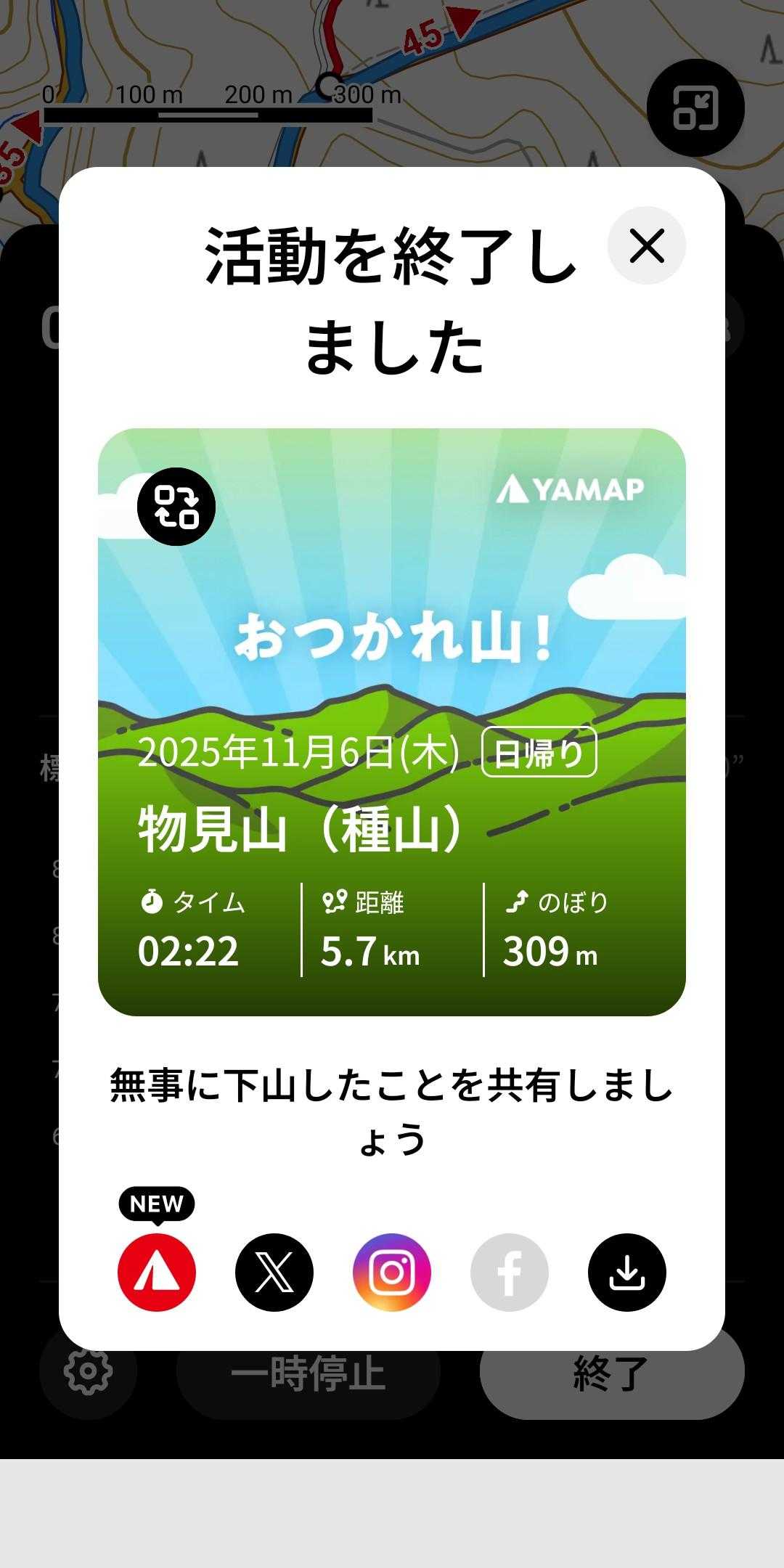Share the activity on Instagram
Screen dimensions: 784x1568
click(x=392, y=1273)
